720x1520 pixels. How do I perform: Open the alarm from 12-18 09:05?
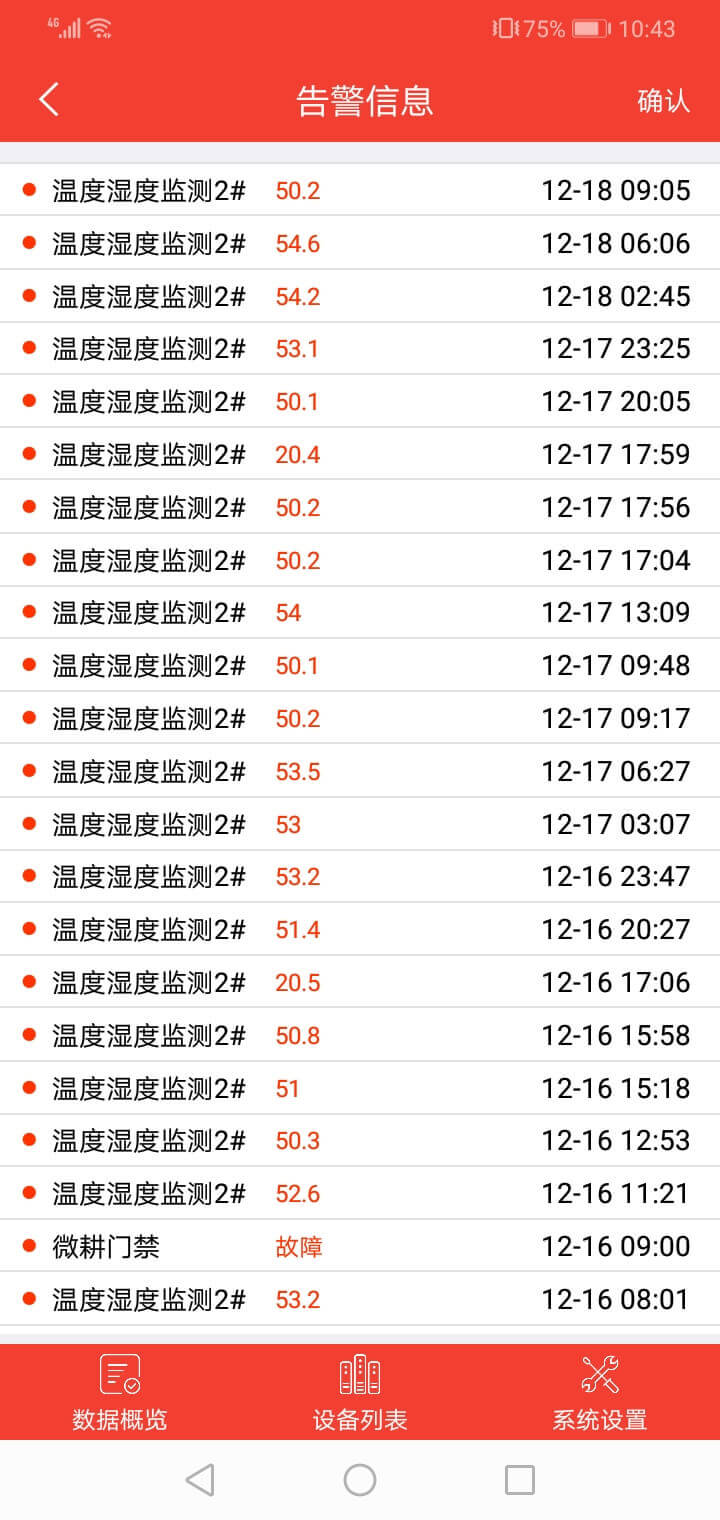click(x=360, y=190)
